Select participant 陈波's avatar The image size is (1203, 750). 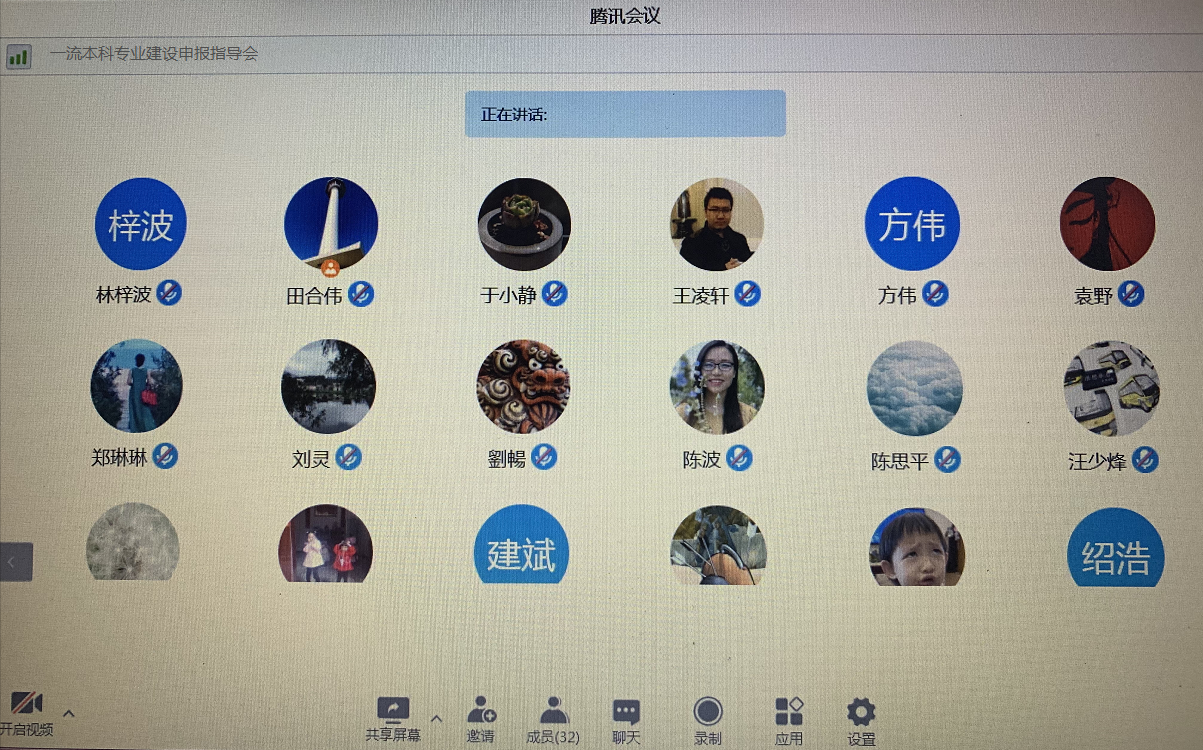(716, 387)
